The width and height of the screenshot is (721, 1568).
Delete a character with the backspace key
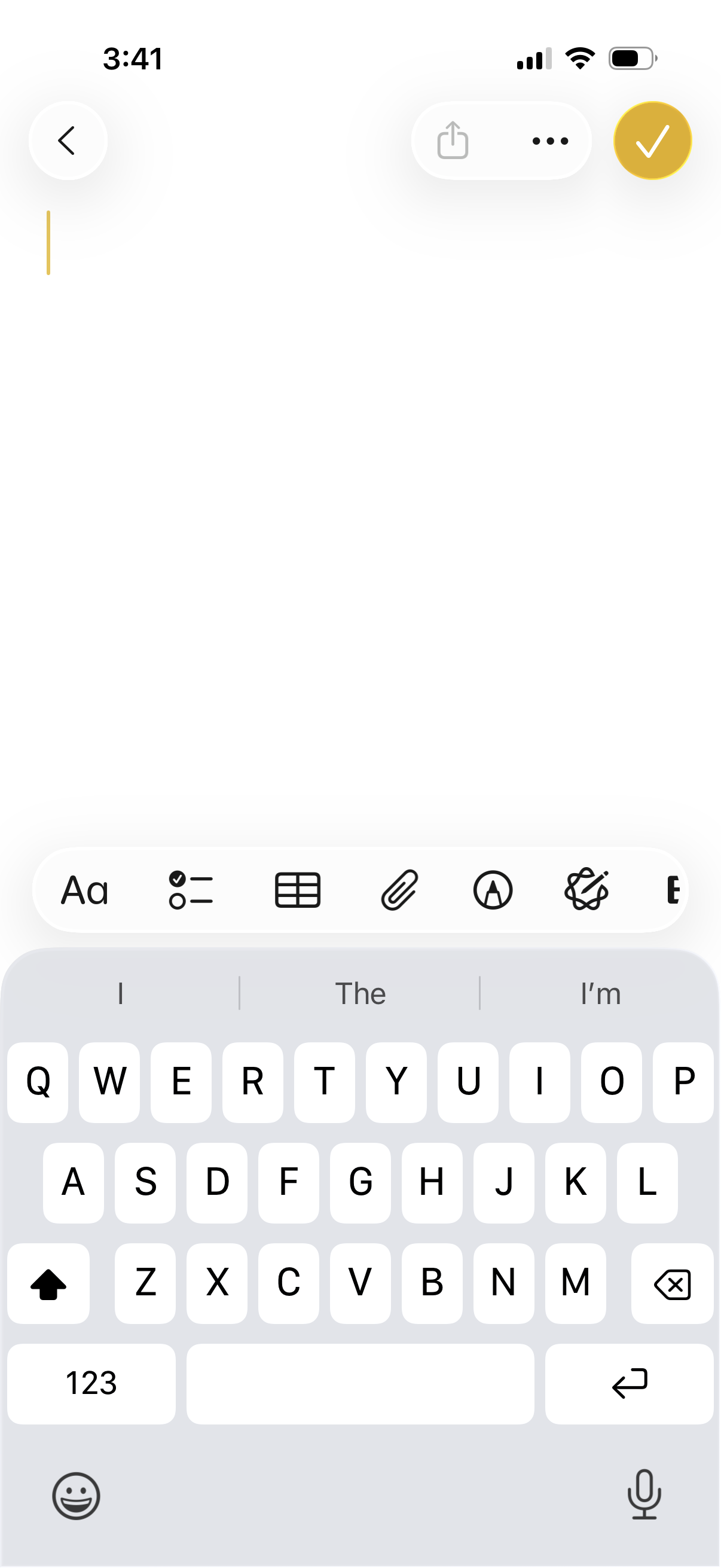671,1285
